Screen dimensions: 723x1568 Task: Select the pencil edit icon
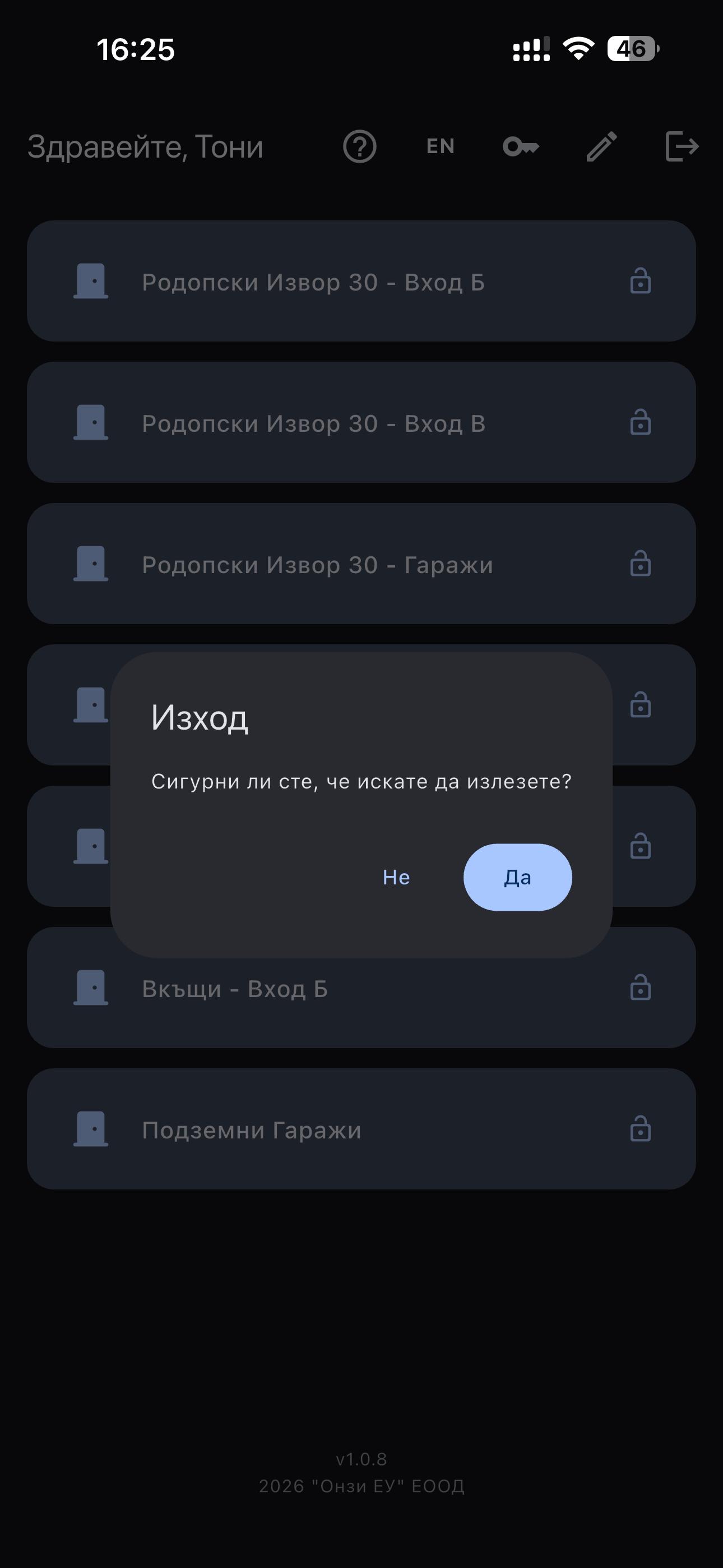(x=601, y=146)
